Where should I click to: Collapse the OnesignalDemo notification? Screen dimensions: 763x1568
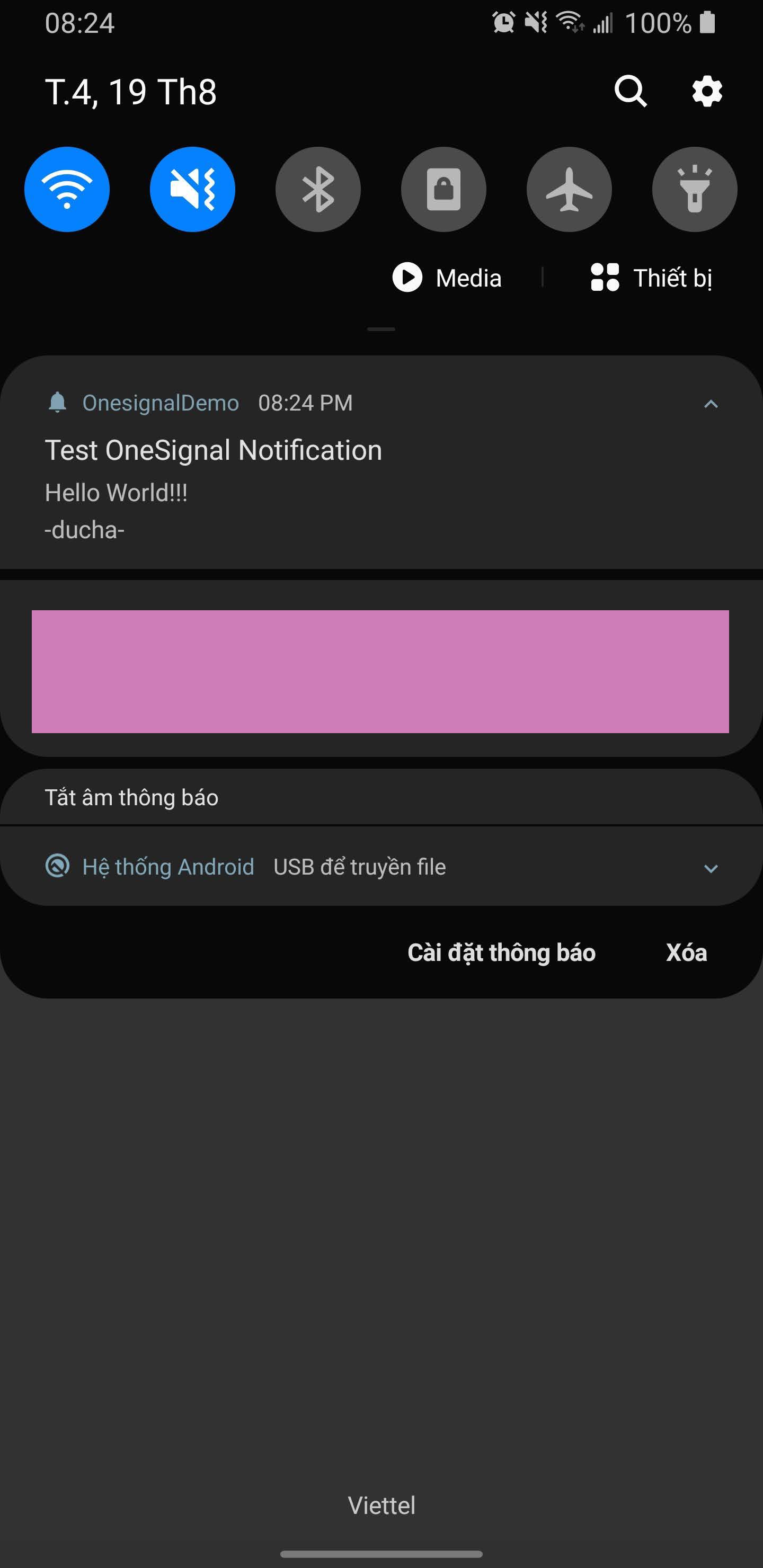point(711,404)
